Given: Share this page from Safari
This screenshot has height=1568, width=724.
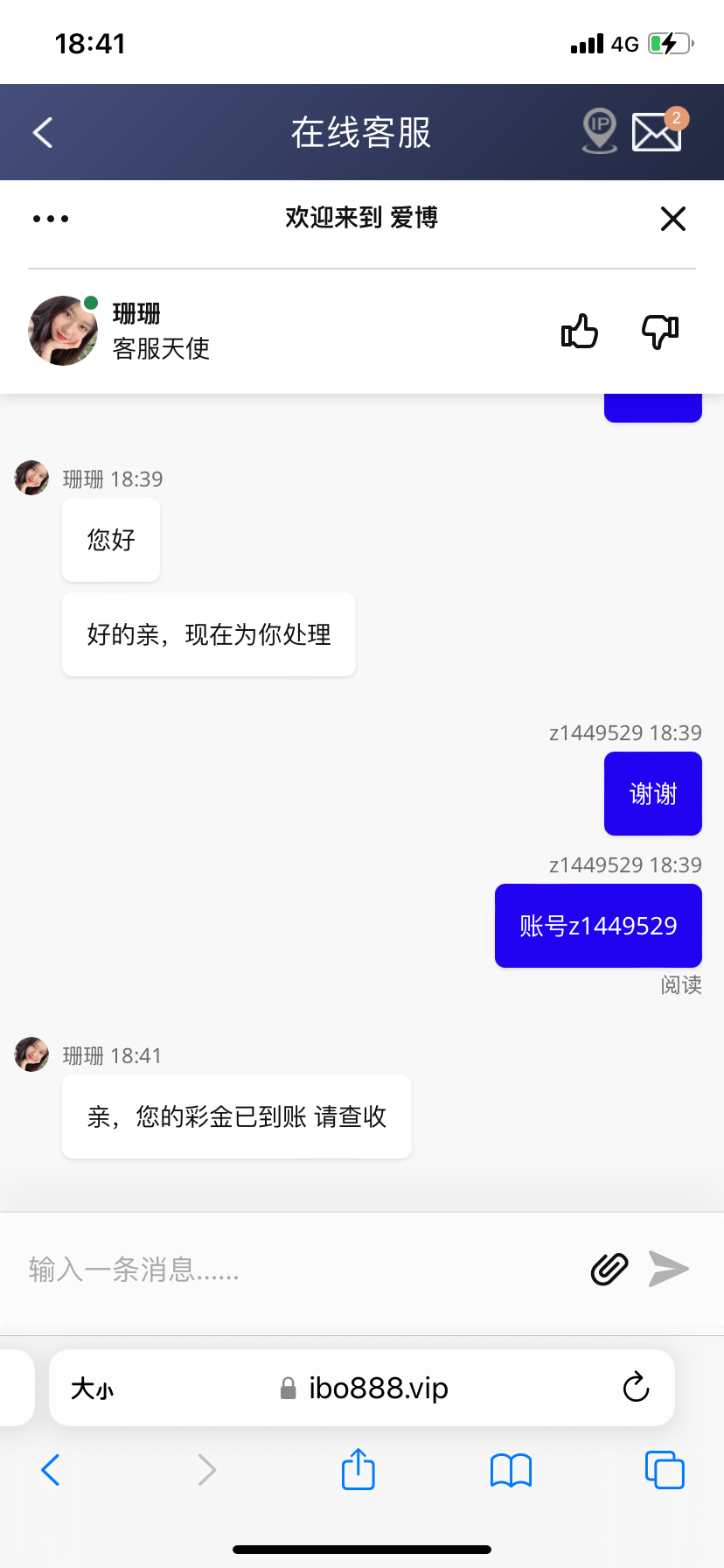Looking at the screenshot, I should (x=359, y=1469).
